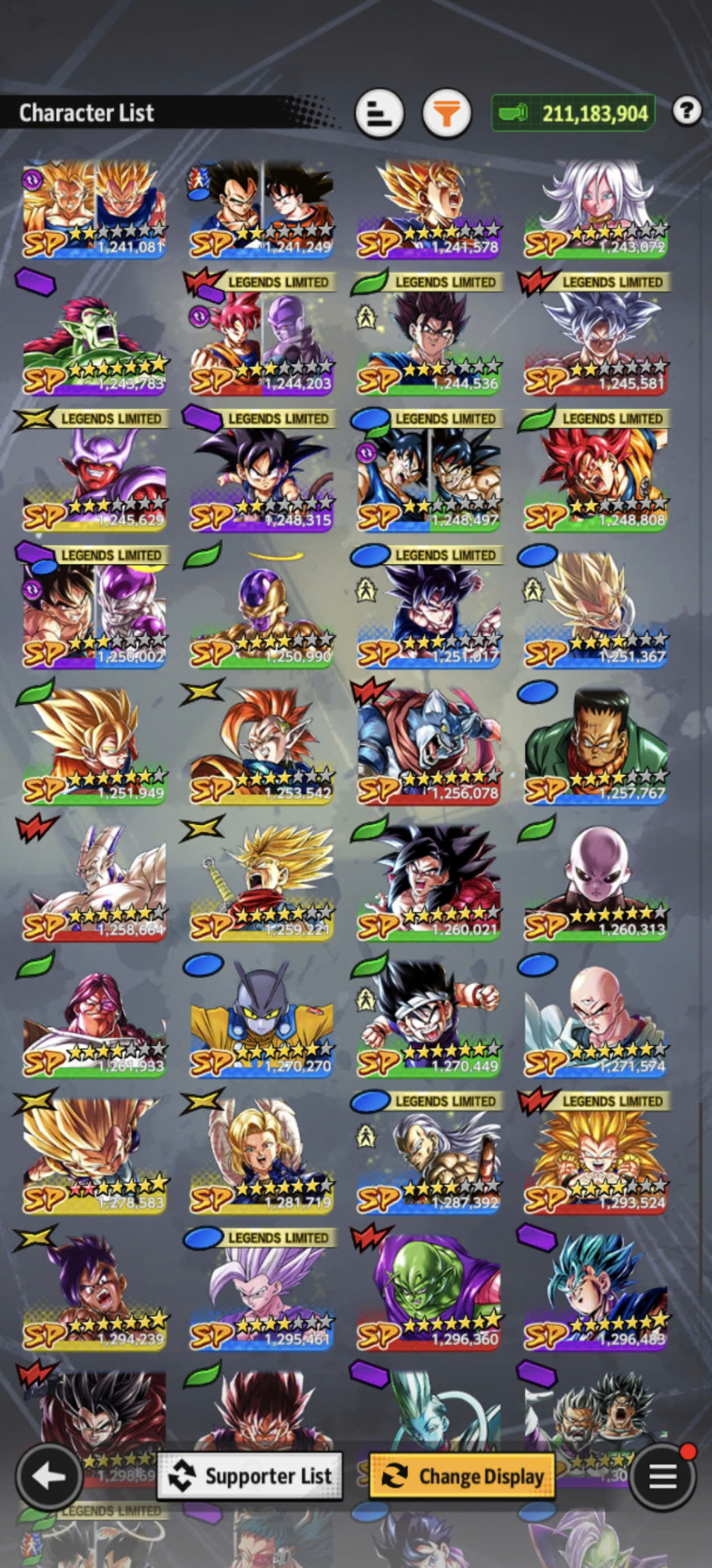This screenshot has height=1568, width=712.
Task: Open the help question mark icon
Action: [687, 110]
